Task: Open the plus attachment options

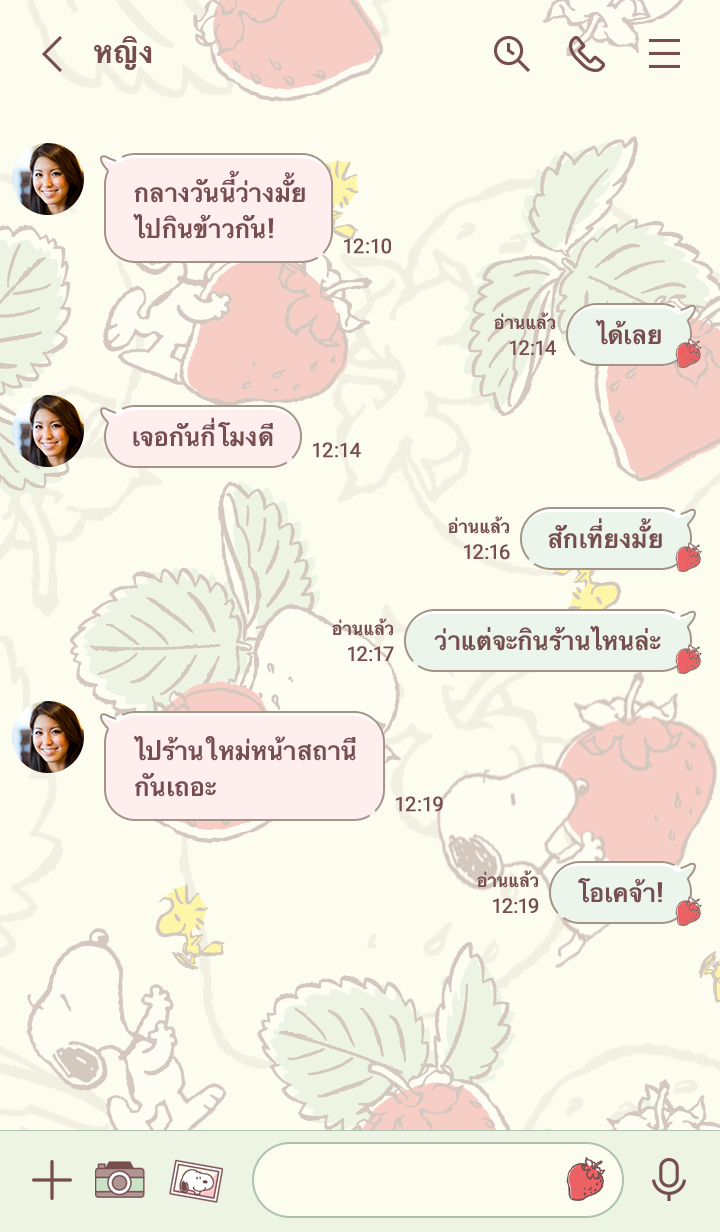Action: (x=52, y=1181)
